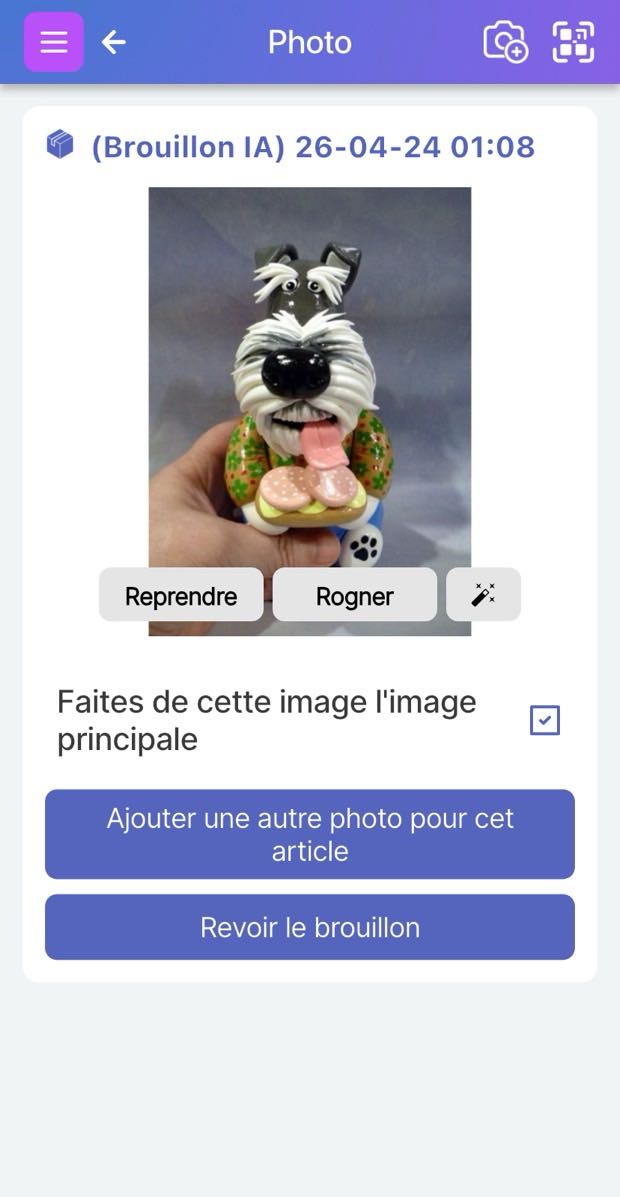
Task: Tap the Reprendre button
Action: click(181, 596)
